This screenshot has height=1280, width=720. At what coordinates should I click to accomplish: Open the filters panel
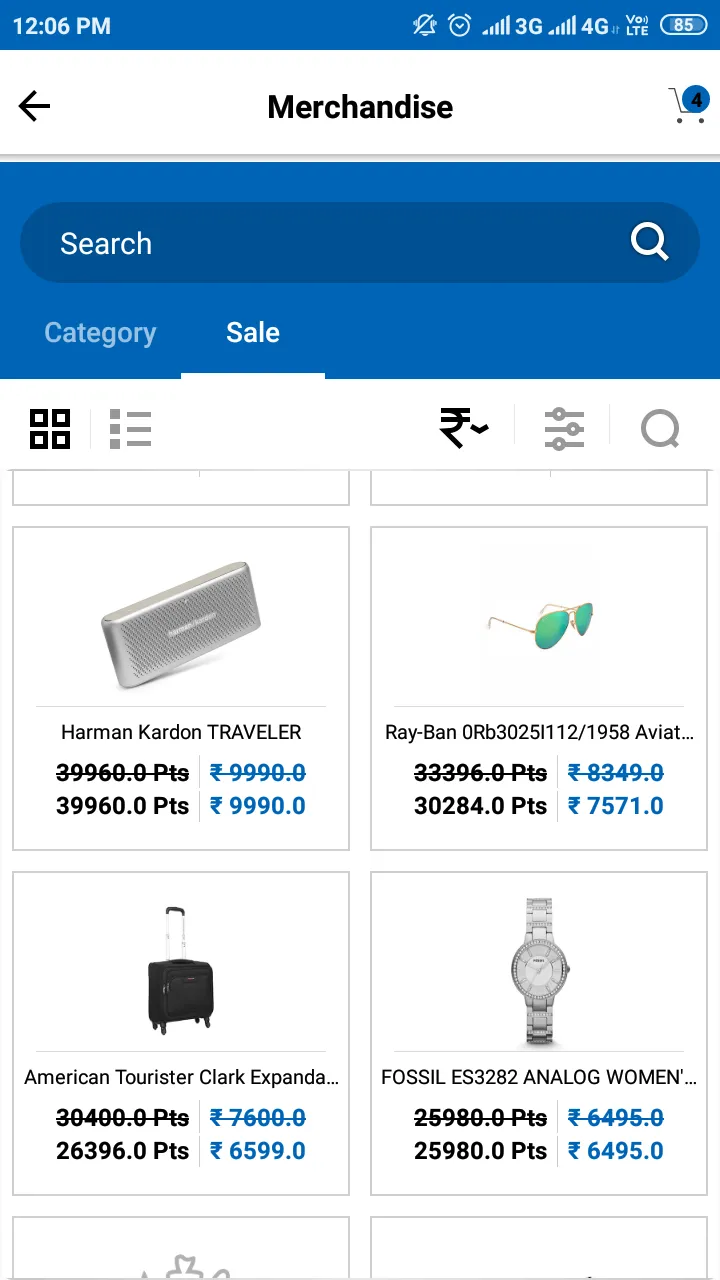564,428
